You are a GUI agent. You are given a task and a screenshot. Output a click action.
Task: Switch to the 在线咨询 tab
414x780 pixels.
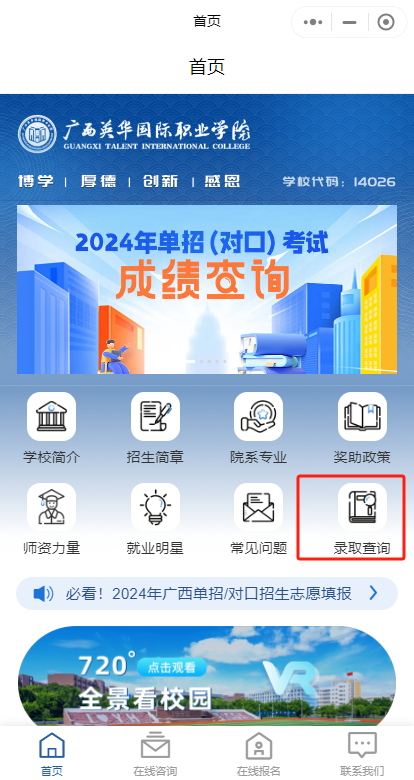coord(155,754)
